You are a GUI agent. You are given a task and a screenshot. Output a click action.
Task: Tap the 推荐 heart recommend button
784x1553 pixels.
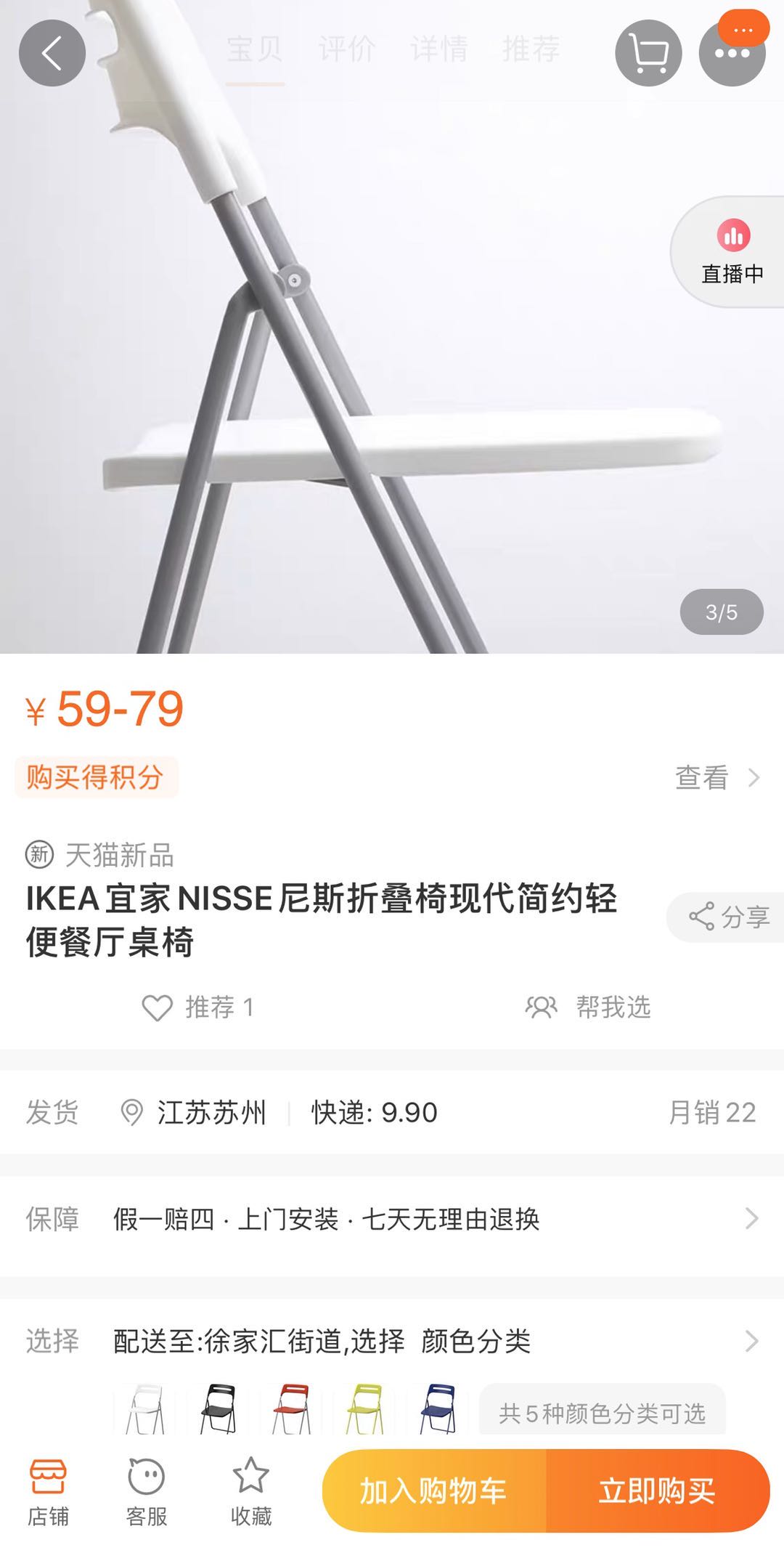click(x=198, y=1007)
